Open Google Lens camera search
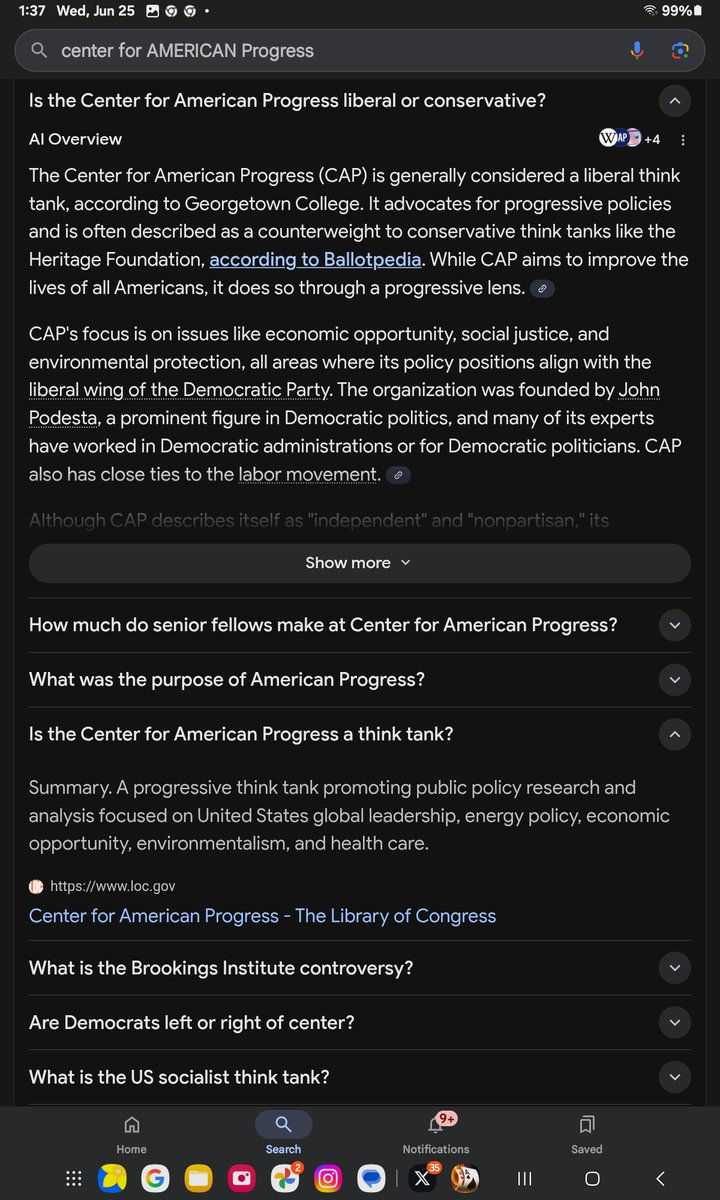 (681, 50)
